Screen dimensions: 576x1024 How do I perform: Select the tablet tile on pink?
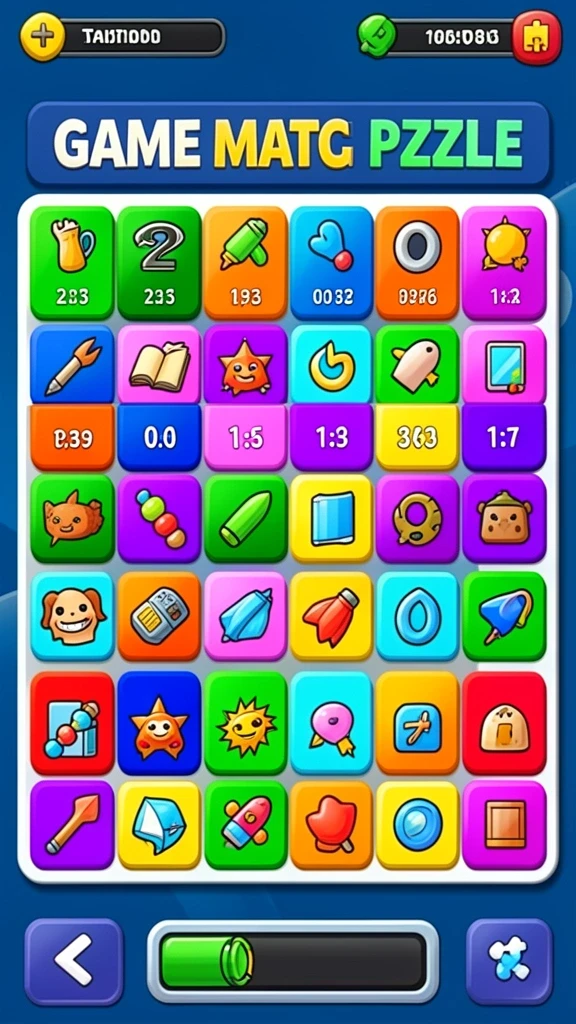504,365
